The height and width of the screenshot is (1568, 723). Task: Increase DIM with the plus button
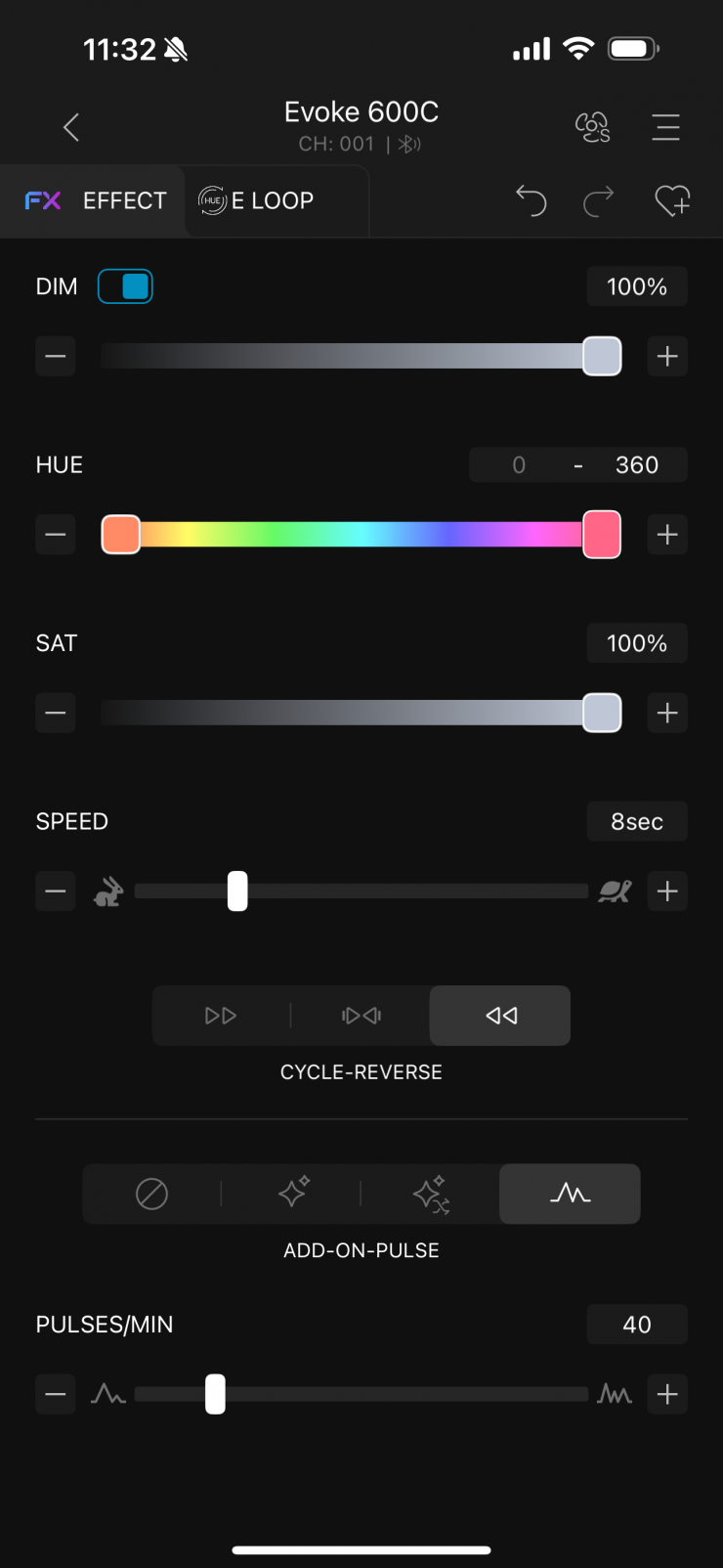point(667,357)
